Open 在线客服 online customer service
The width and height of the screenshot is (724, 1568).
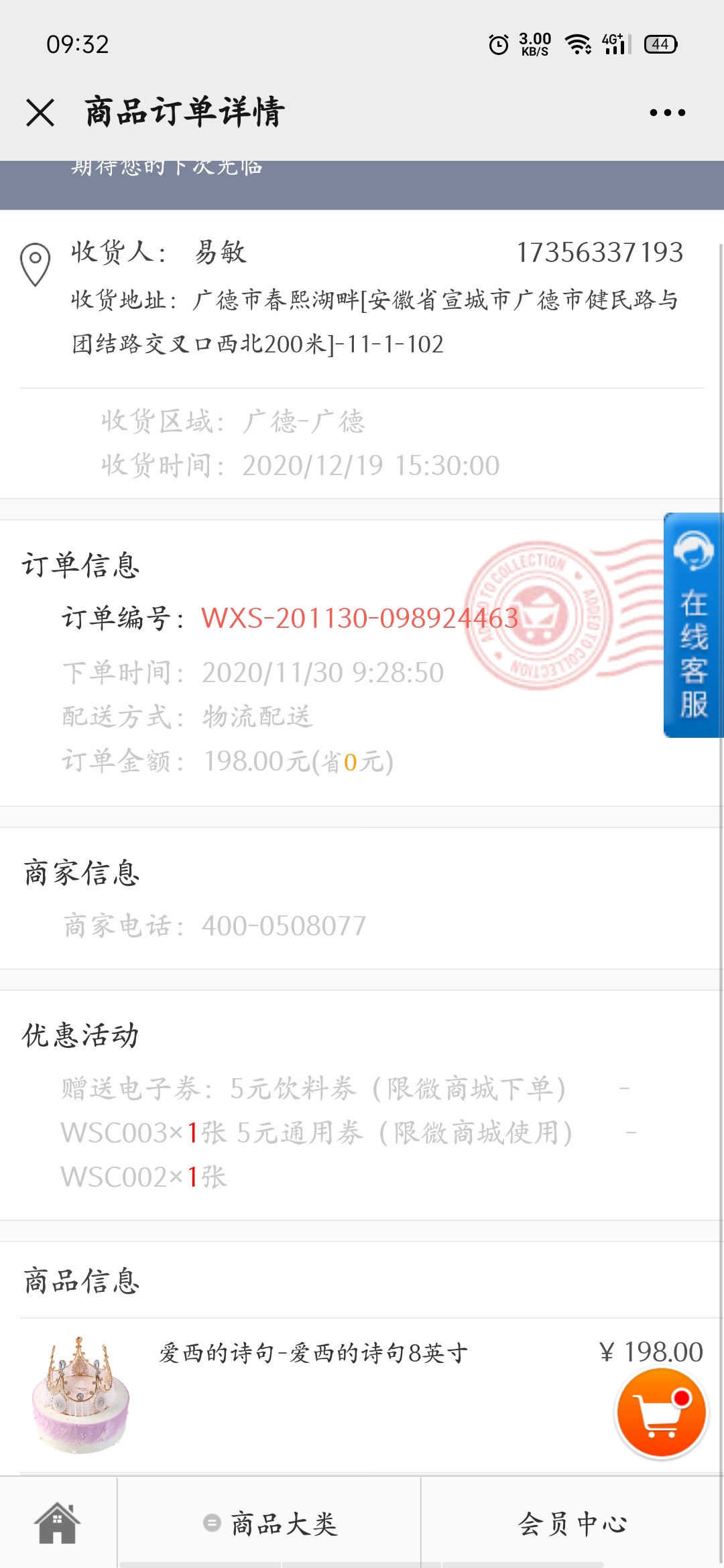[x=693, y=625]
